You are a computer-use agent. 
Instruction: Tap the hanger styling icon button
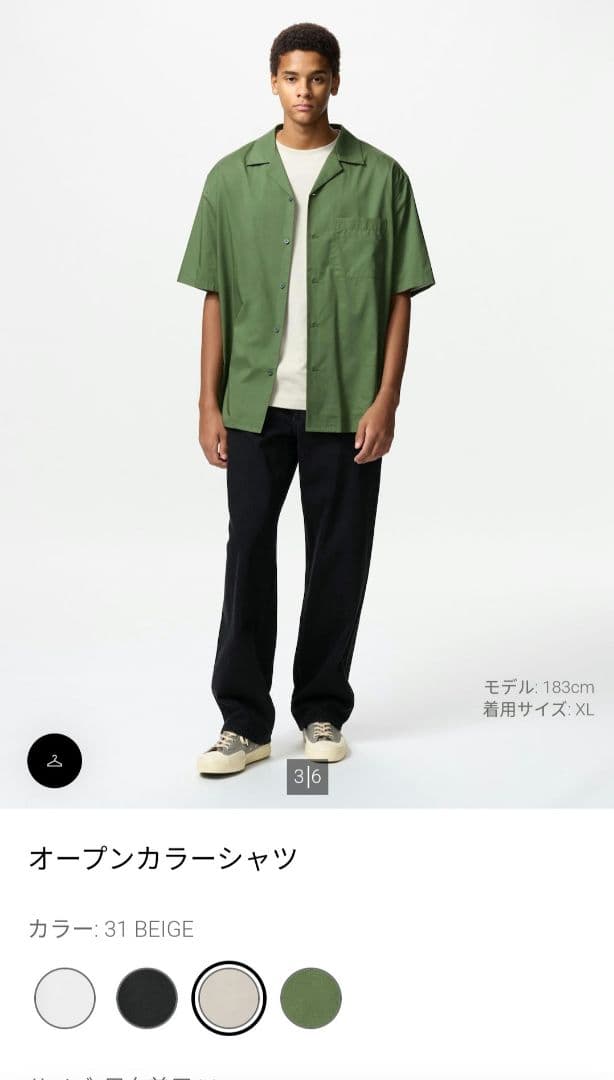pos(54,761)
